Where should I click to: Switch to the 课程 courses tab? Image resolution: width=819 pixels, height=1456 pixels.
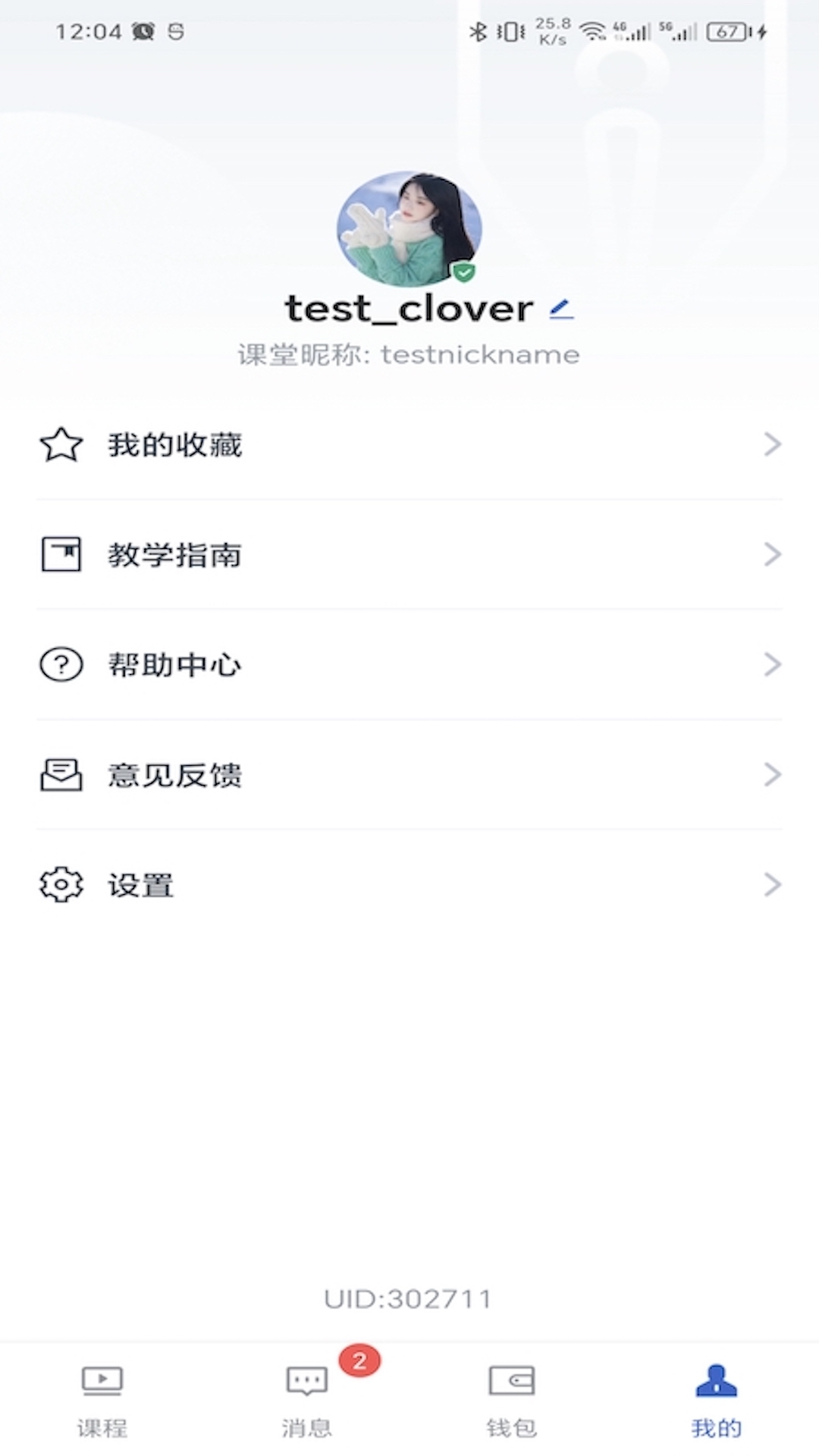102,1399
